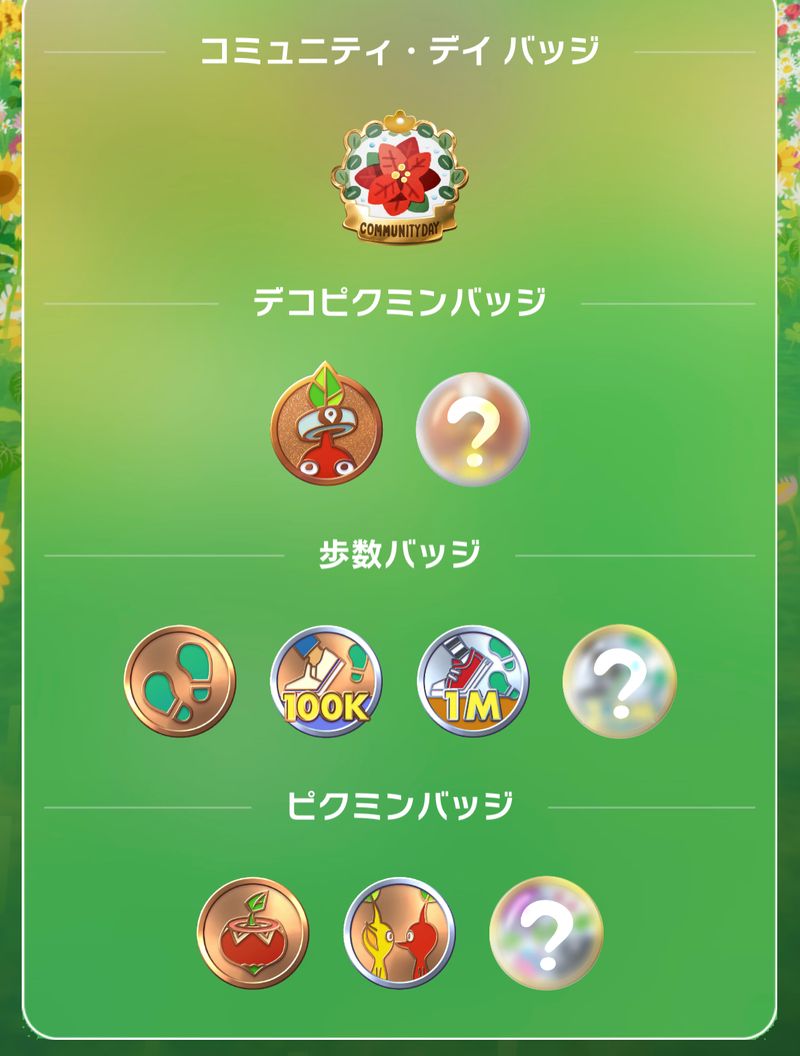Open the bronze footprints step badge

click(x=180, y=681)
